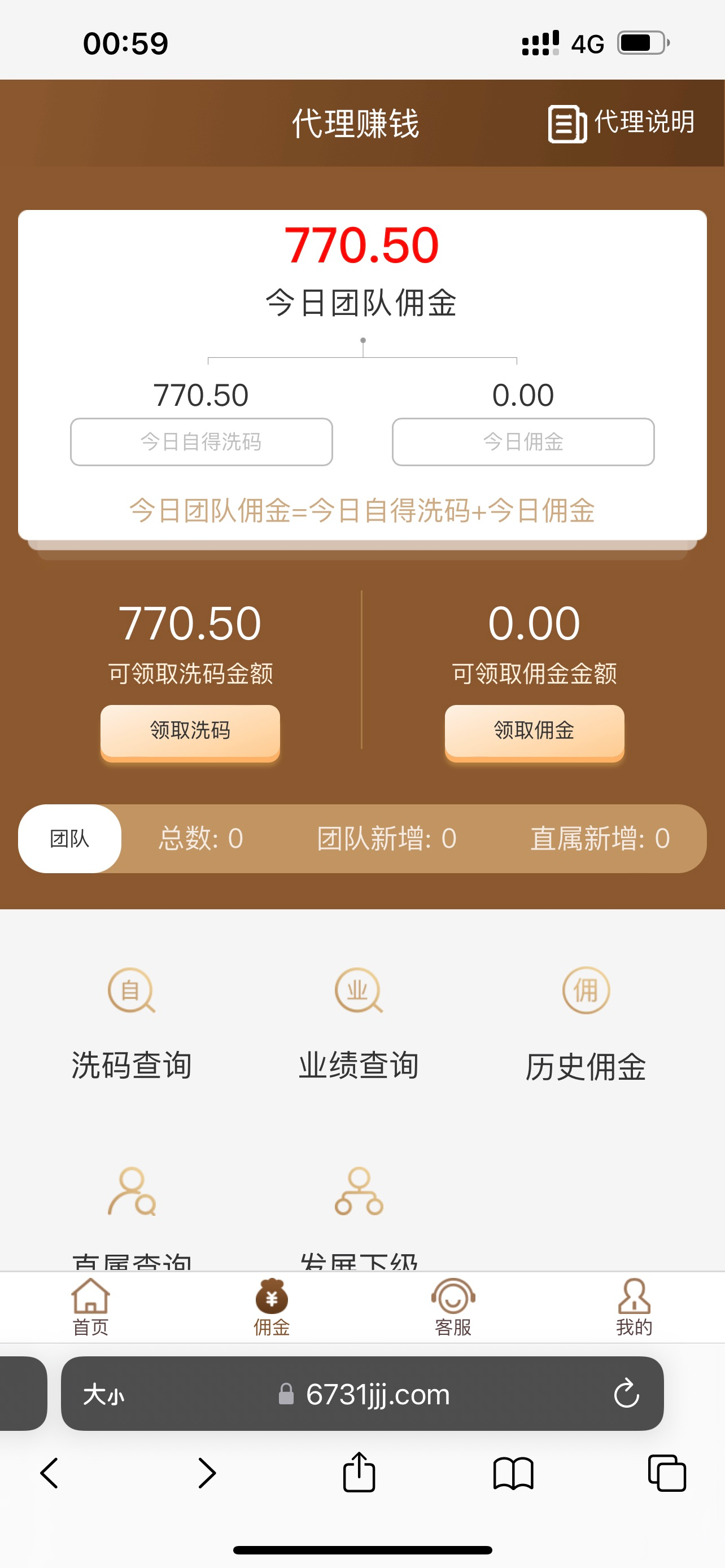Screen dimensions: 725x1568
Task: Switch to the 佣金 tab
Action: 272,1306
